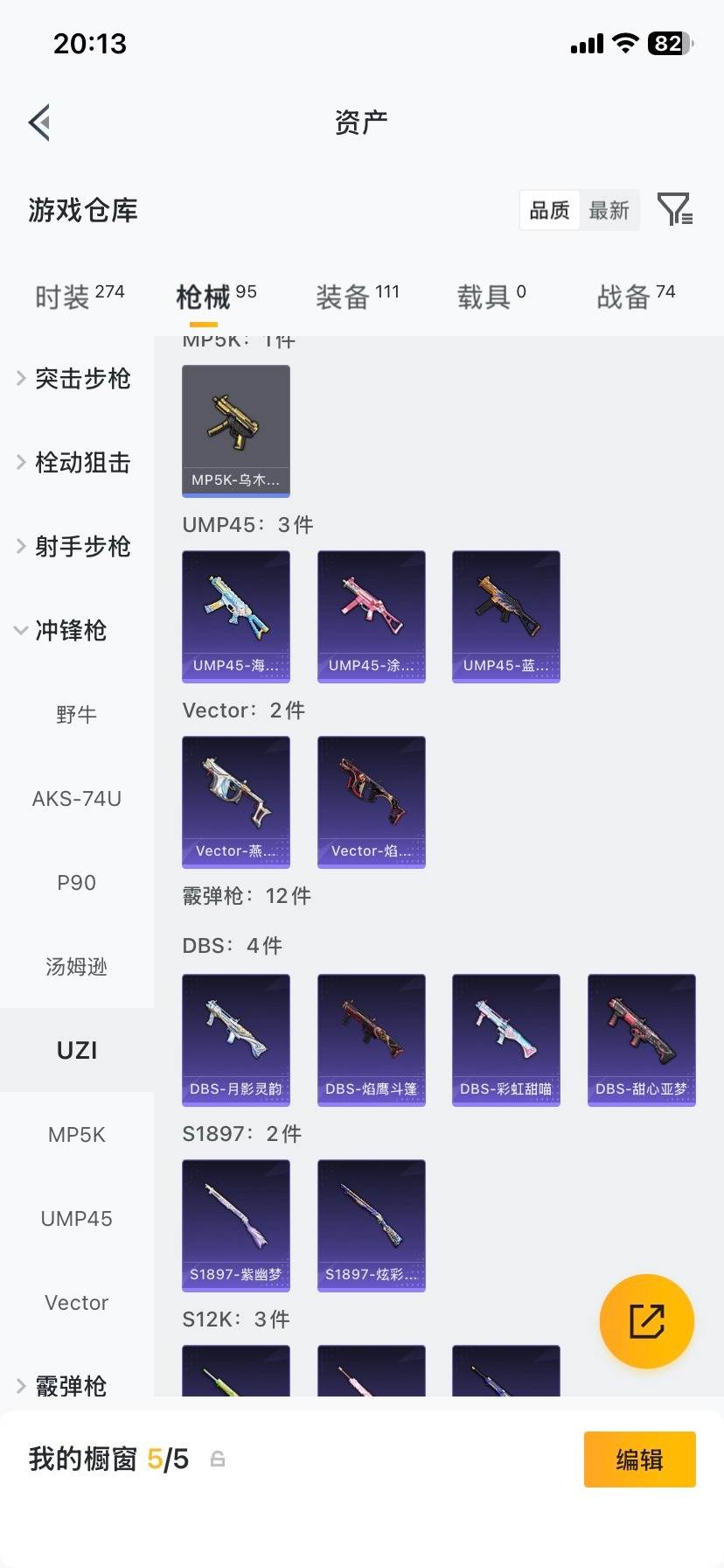The image size is (724, 1568).
Task: Open the filter funnel icon
Action: point(674,210)
